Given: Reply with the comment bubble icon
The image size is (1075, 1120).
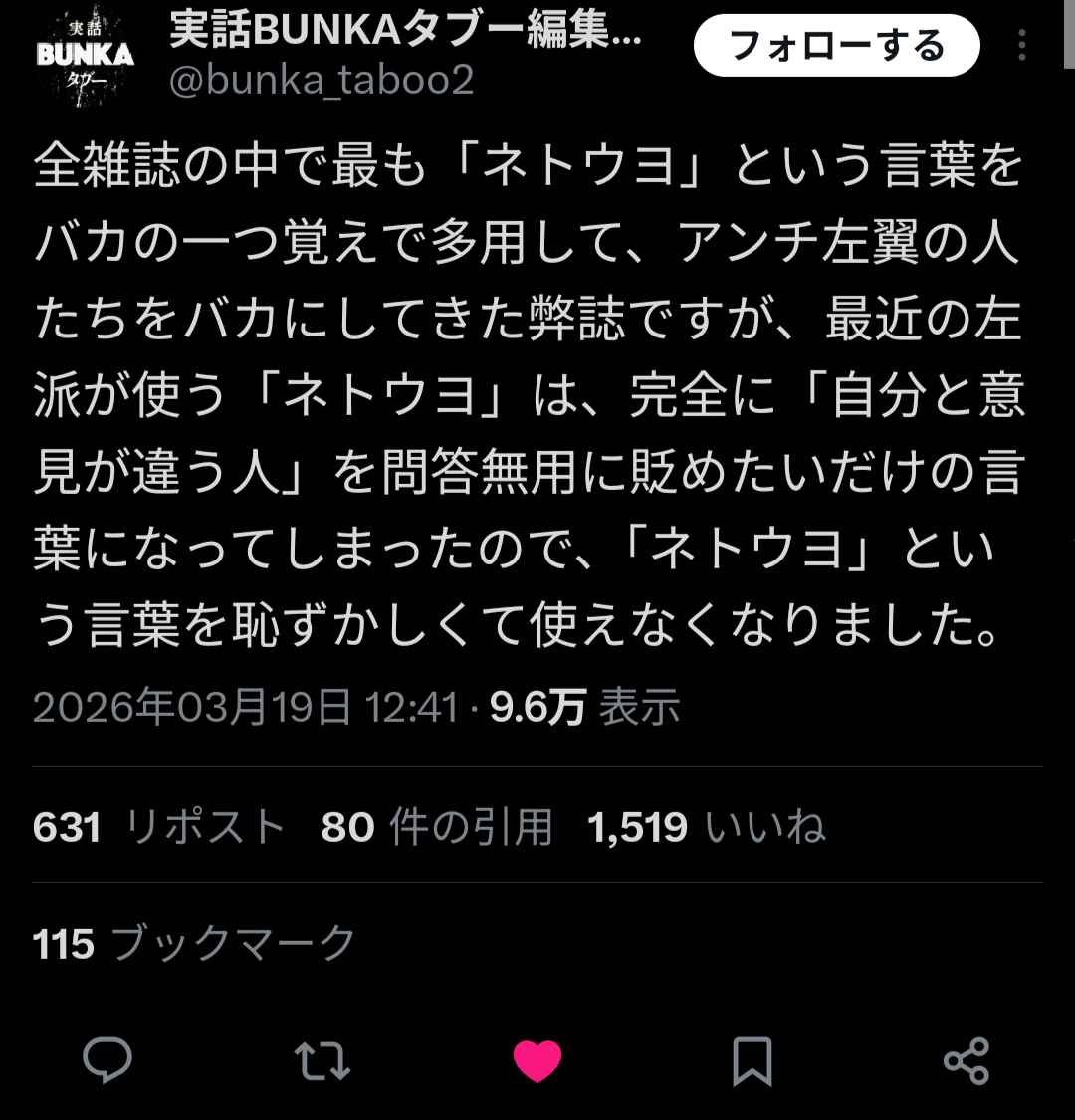Looking at the screenshot, I should (x=107, y=1060).
